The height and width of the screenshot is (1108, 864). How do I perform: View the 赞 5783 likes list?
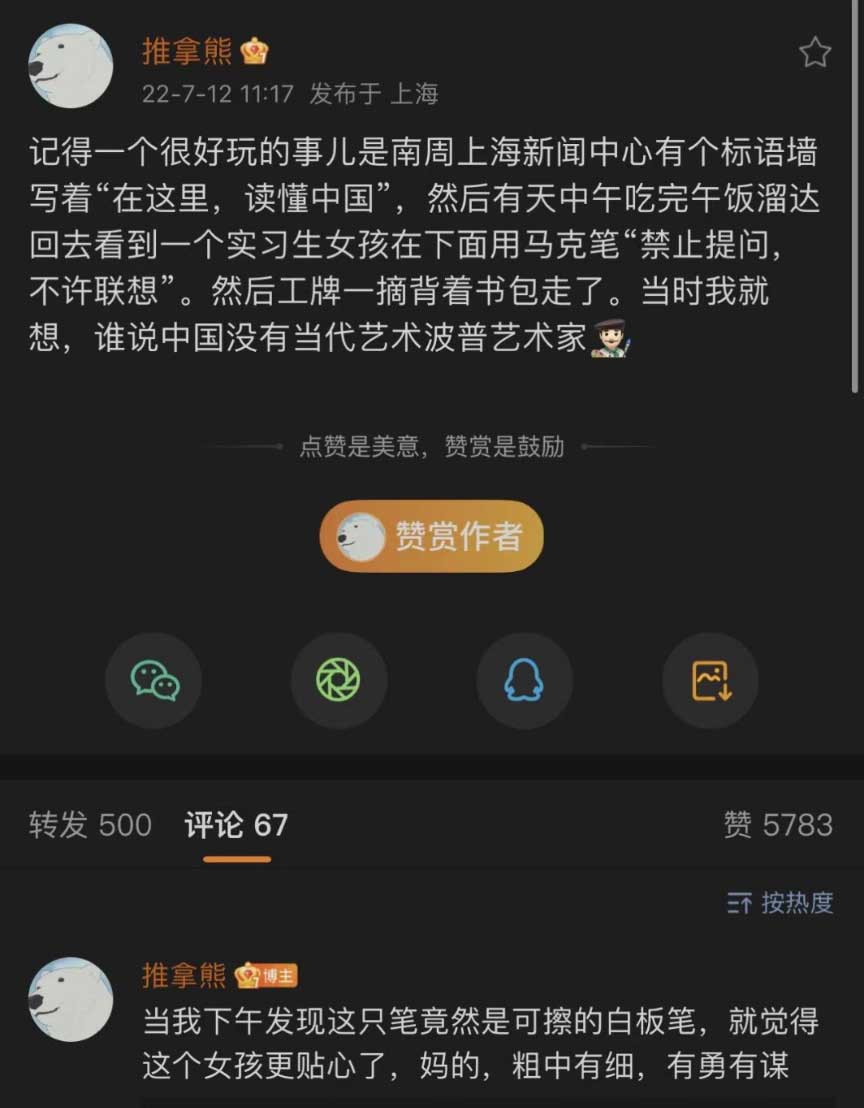pyautogui.click(x=777, y=825)
